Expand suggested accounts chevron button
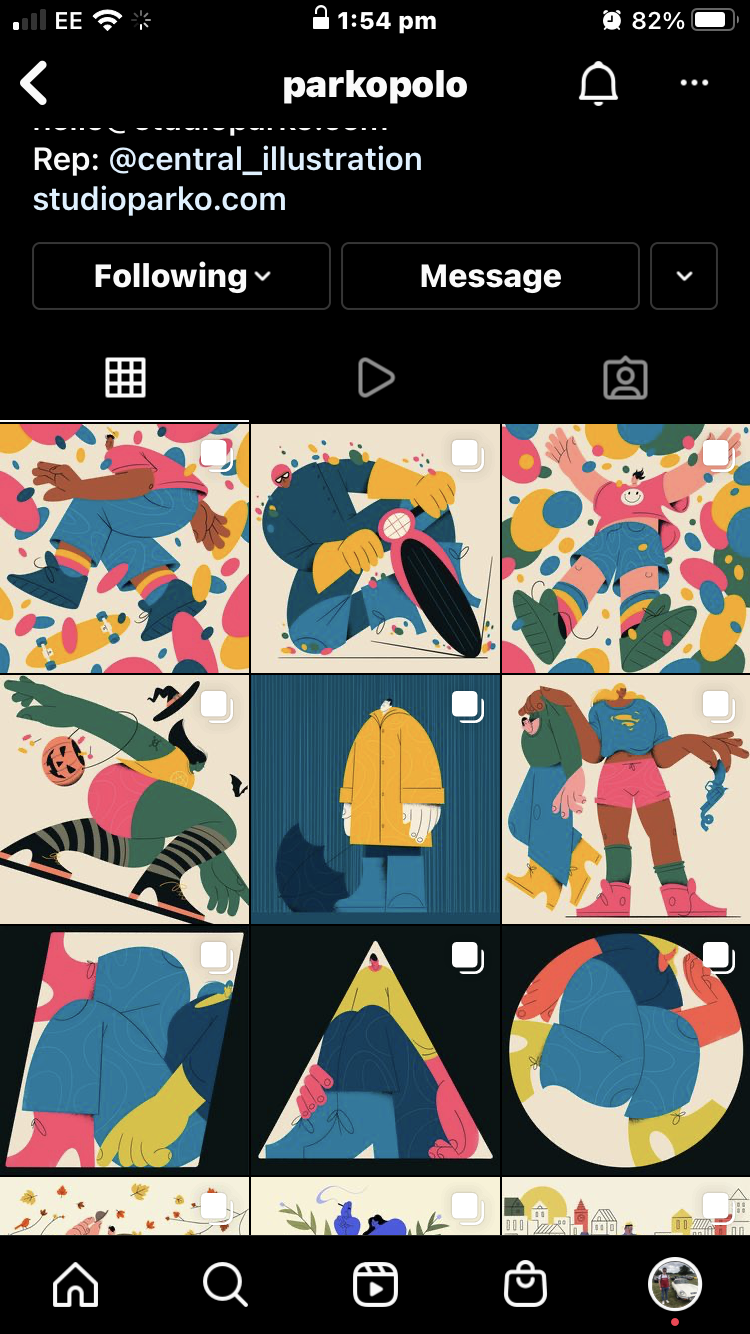Screen dimensions: 750x1334 click(684, 276)
